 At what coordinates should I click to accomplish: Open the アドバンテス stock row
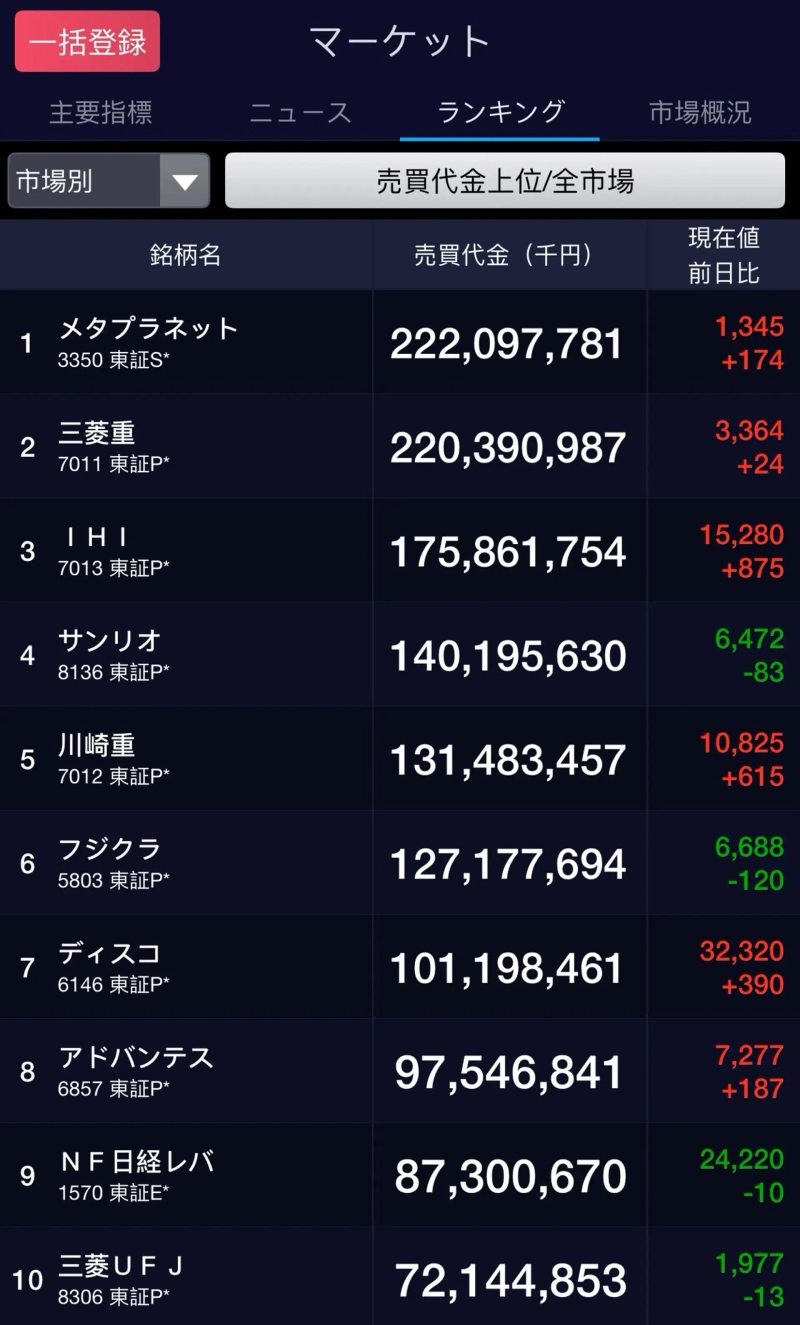400,1071
